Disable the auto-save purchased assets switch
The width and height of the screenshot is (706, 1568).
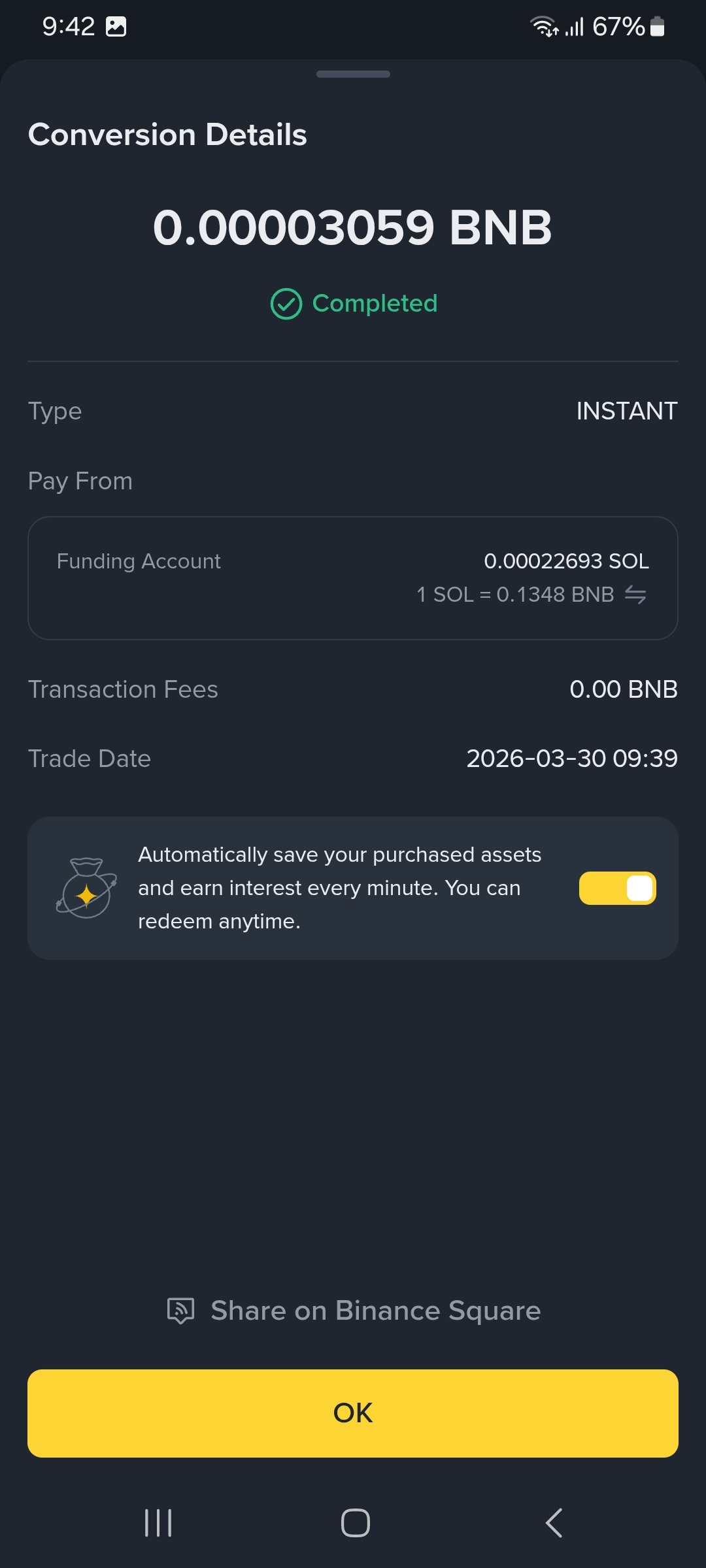[617, 888]
